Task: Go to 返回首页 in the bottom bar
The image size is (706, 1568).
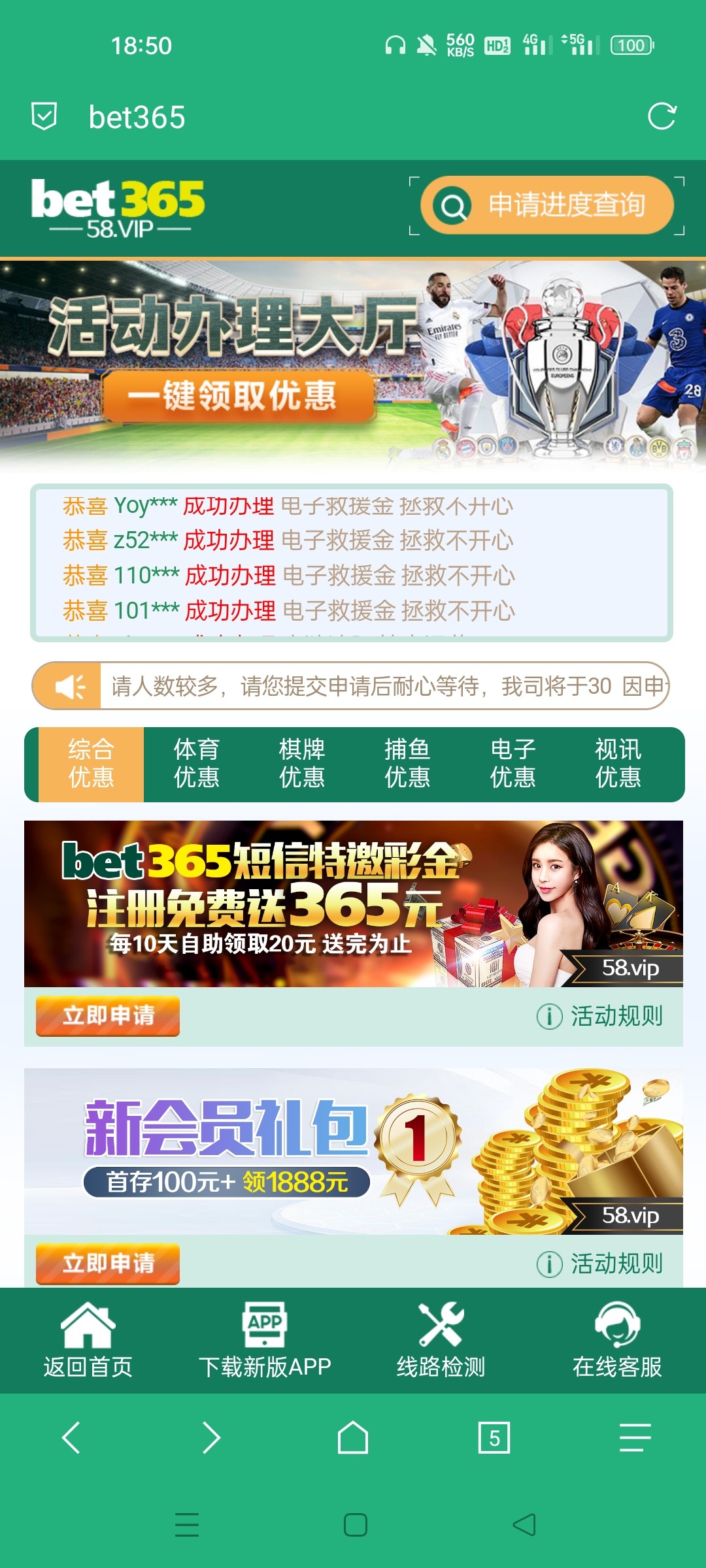Action: (88, 1340)
